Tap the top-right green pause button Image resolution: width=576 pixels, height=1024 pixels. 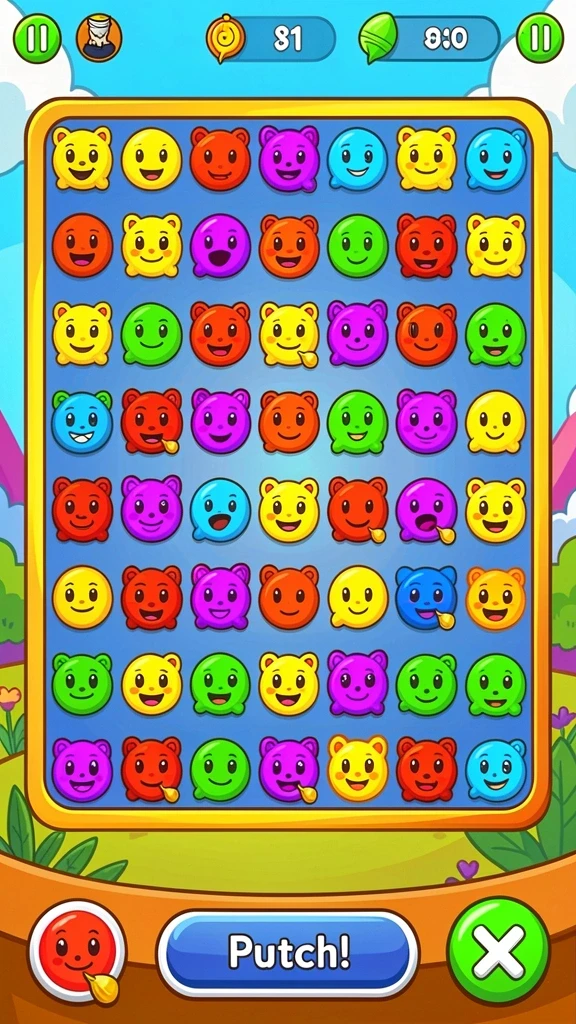(x=540, y=38)
